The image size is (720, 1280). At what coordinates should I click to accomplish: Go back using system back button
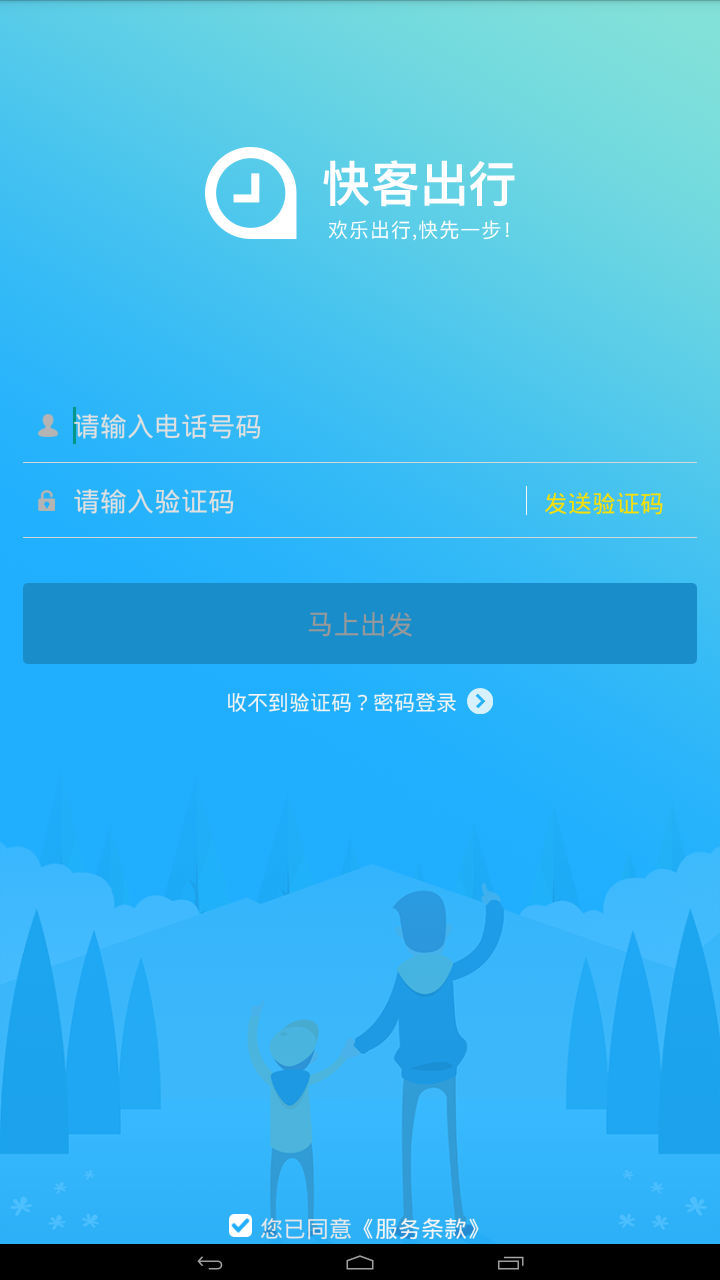210,1262
